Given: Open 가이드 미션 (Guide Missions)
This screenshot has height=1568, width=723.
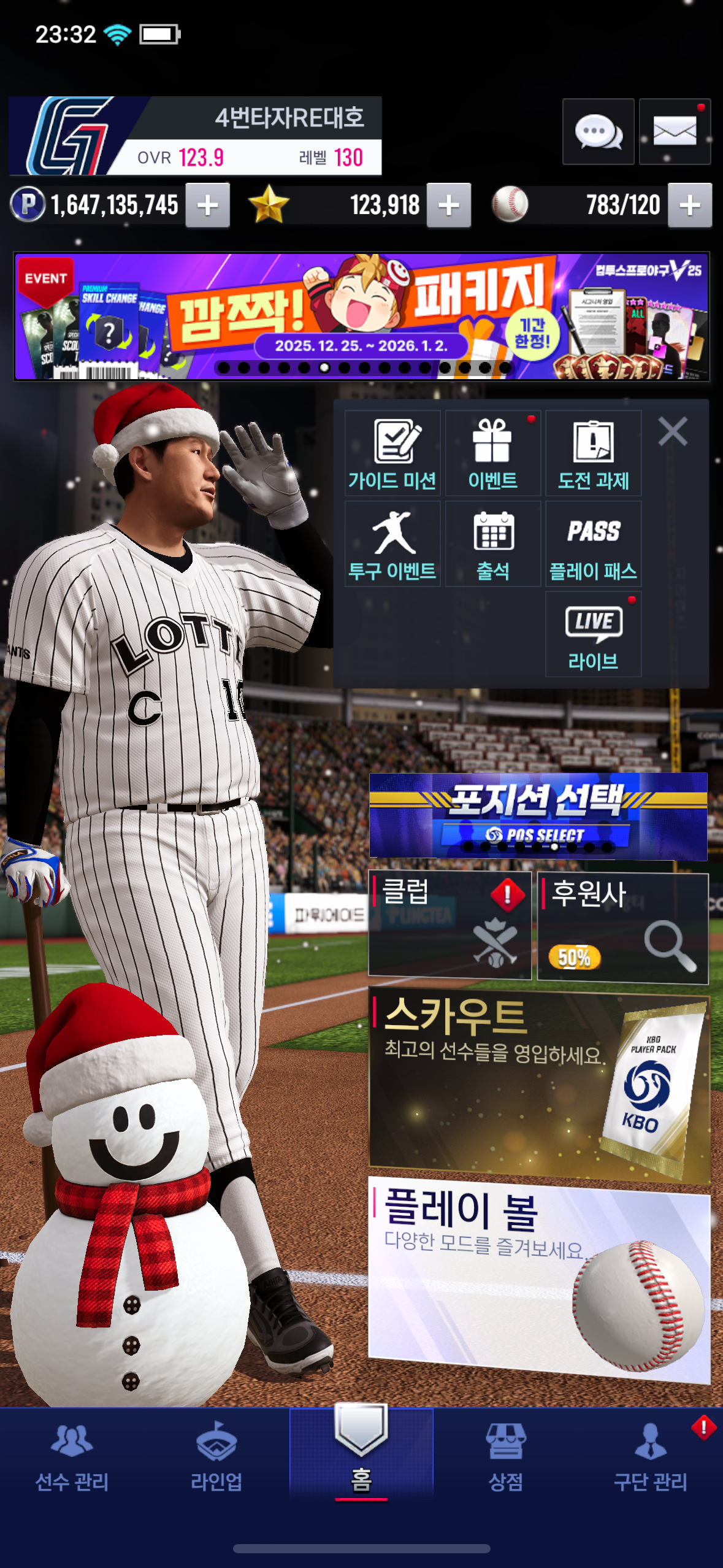Looking at the screenshot, I should (392, 453).
